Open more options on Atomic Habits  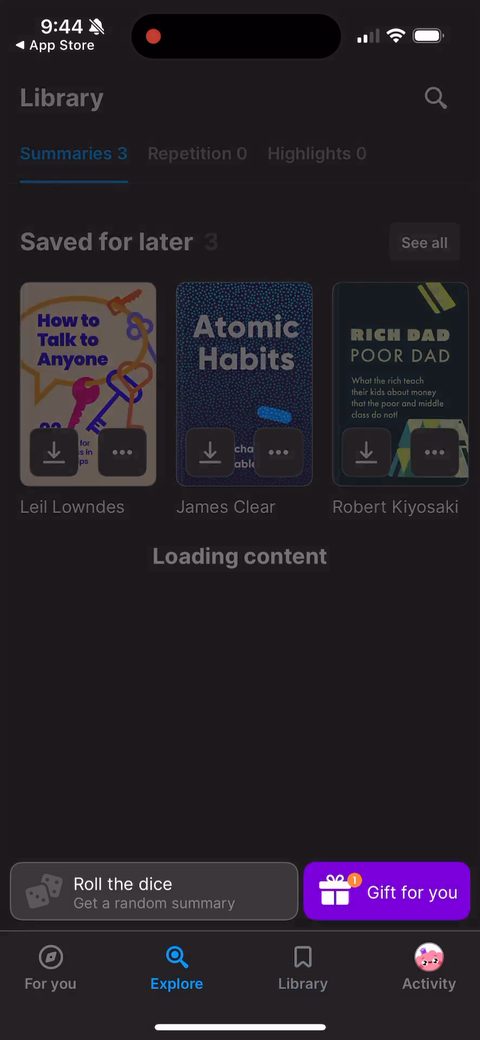tap(278, 452)
